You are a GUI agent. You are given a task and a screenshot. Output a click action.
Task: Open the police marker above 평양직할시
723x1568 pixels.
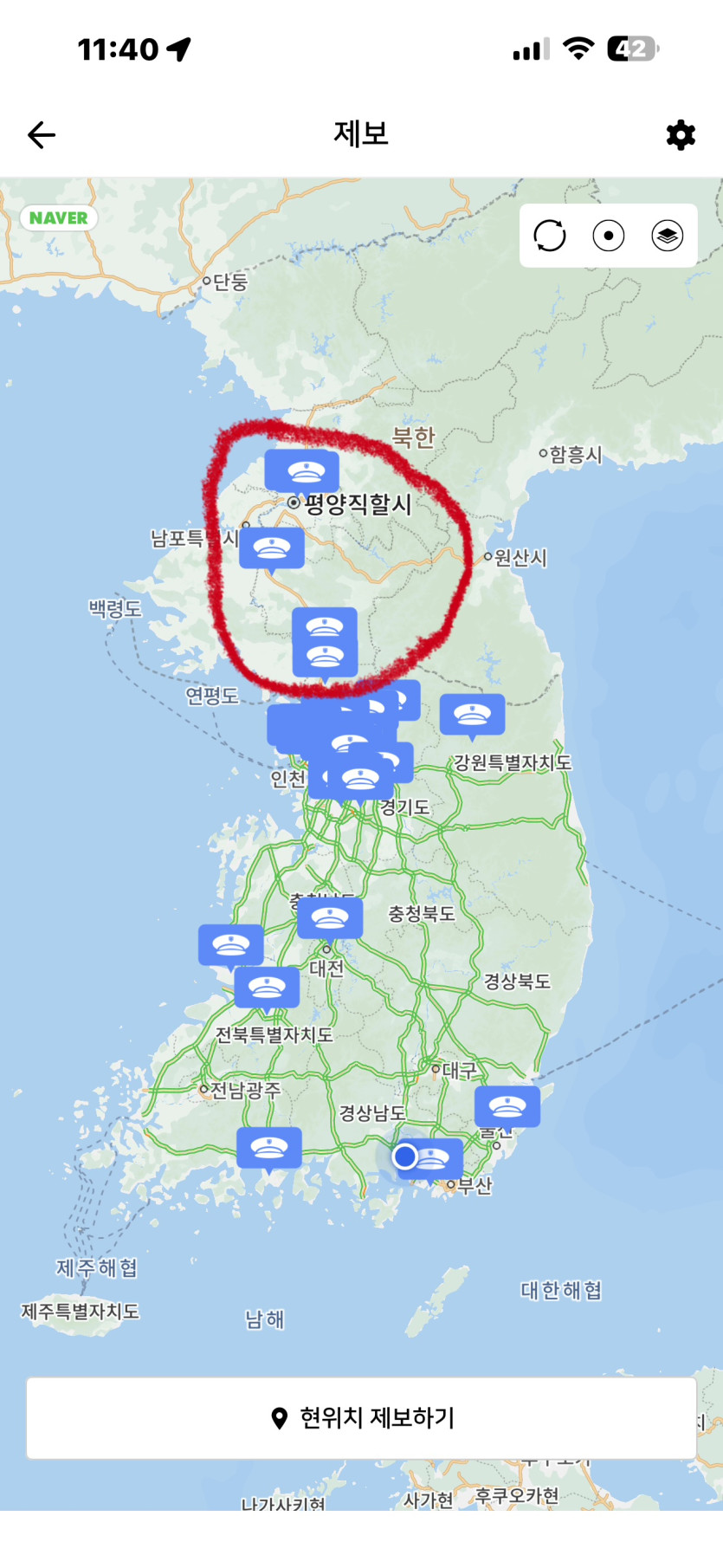[302, 472]
